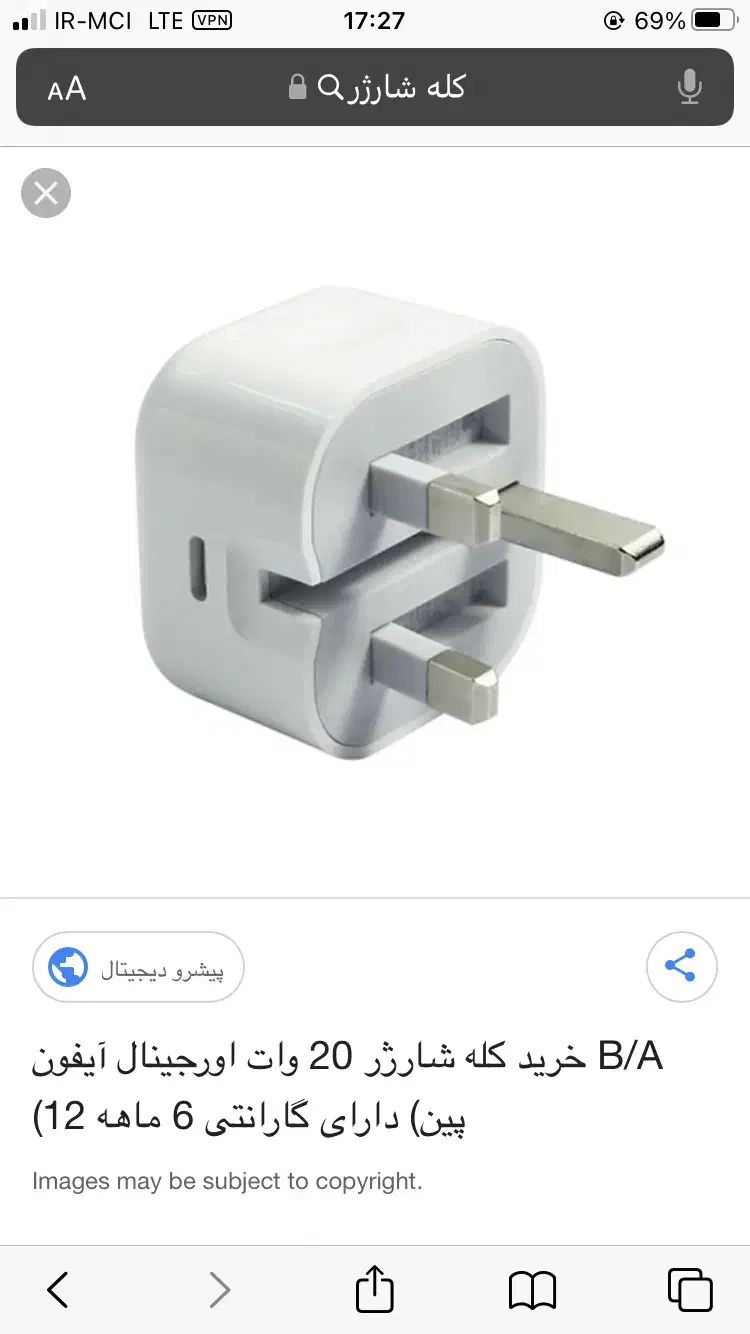This screenshot has height=1334, width=750.
Task: Start voice search with the microphone
Action: [x=689, y=88]
